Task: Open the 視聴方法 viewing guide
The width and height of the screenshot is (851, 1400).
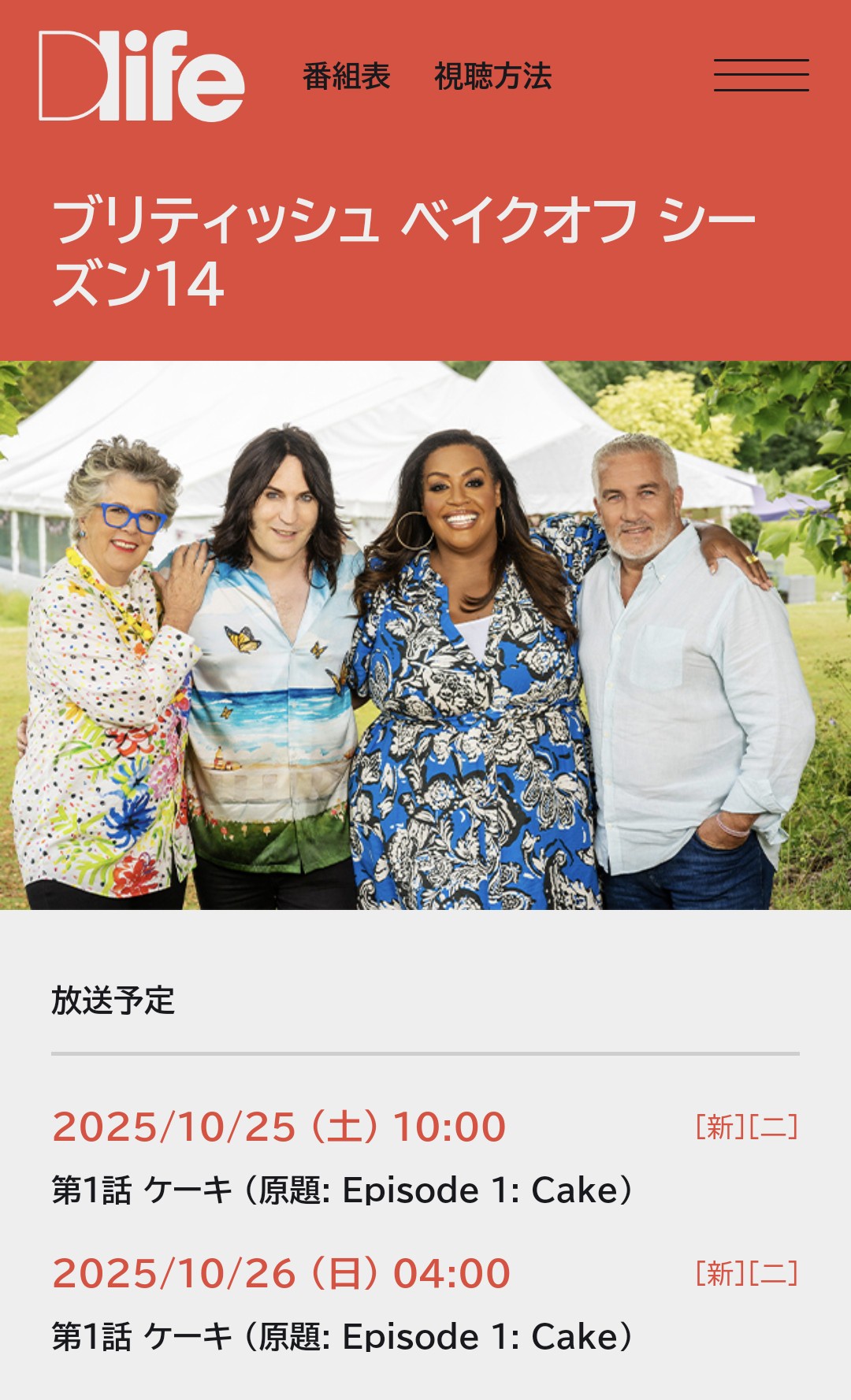Action: 492,76
